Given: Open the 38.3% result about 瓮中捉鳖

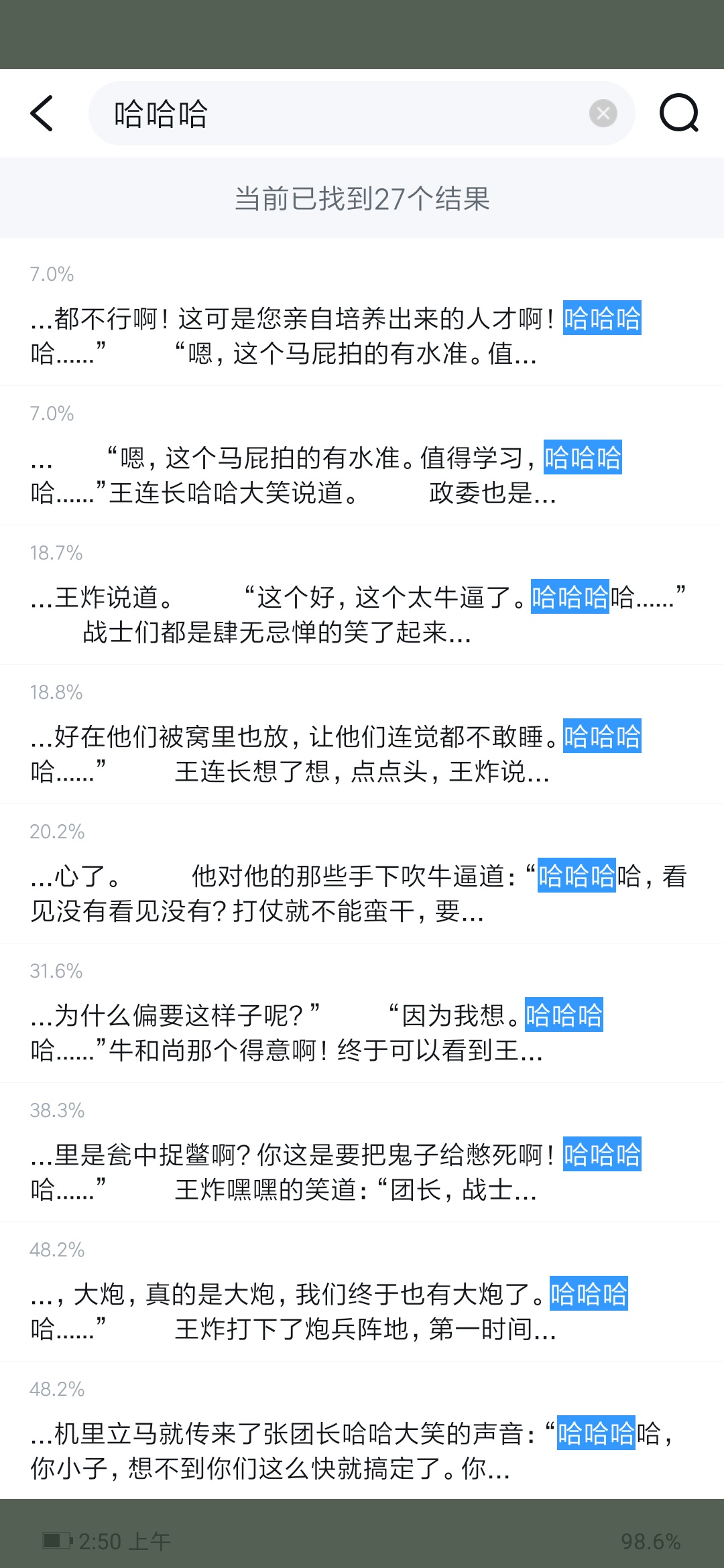Looking at the screenshot, I should pyautogui.click(x=362, y=1153).
